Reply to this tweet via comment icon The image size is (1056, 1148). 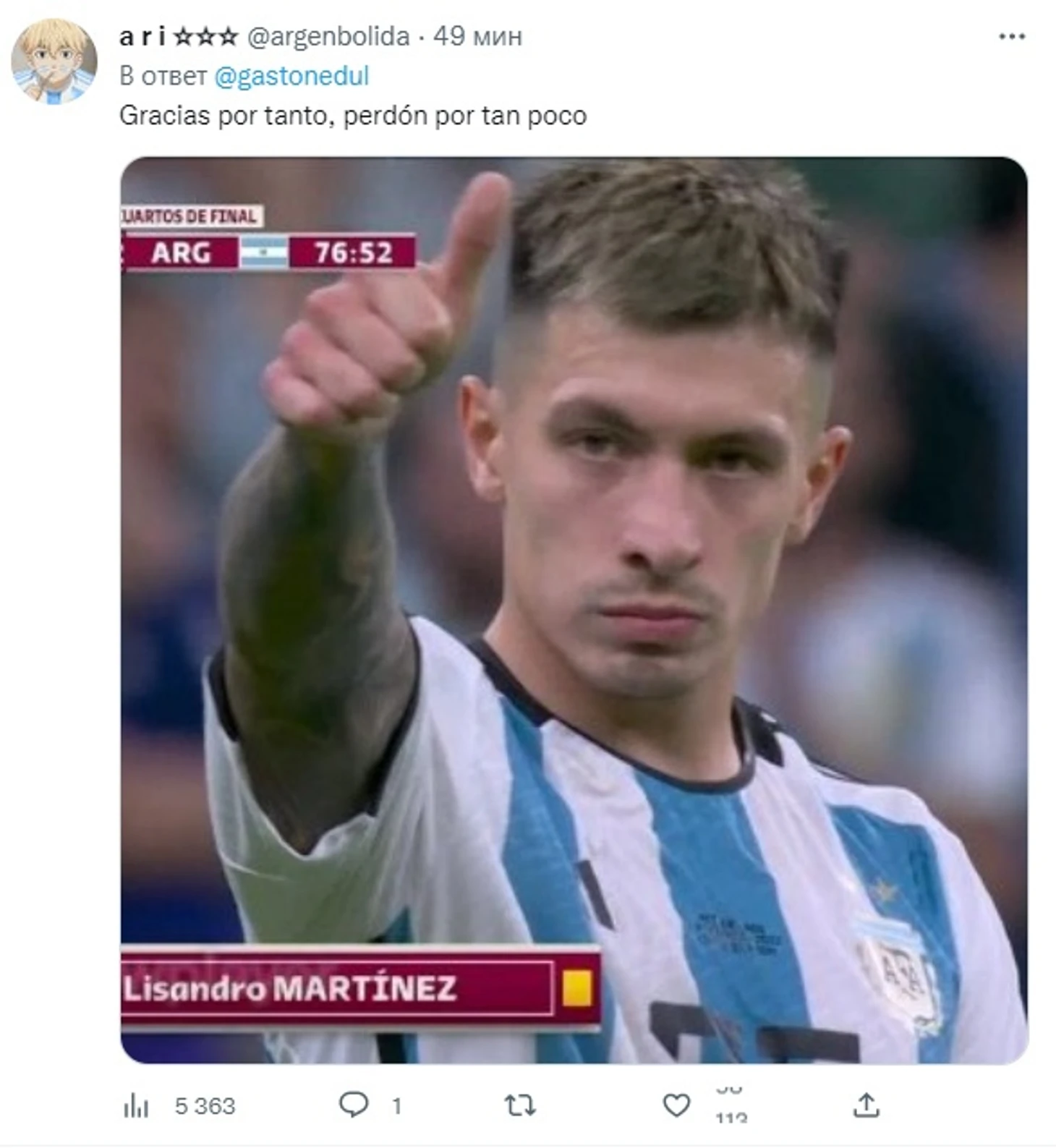pos(354,1105)
